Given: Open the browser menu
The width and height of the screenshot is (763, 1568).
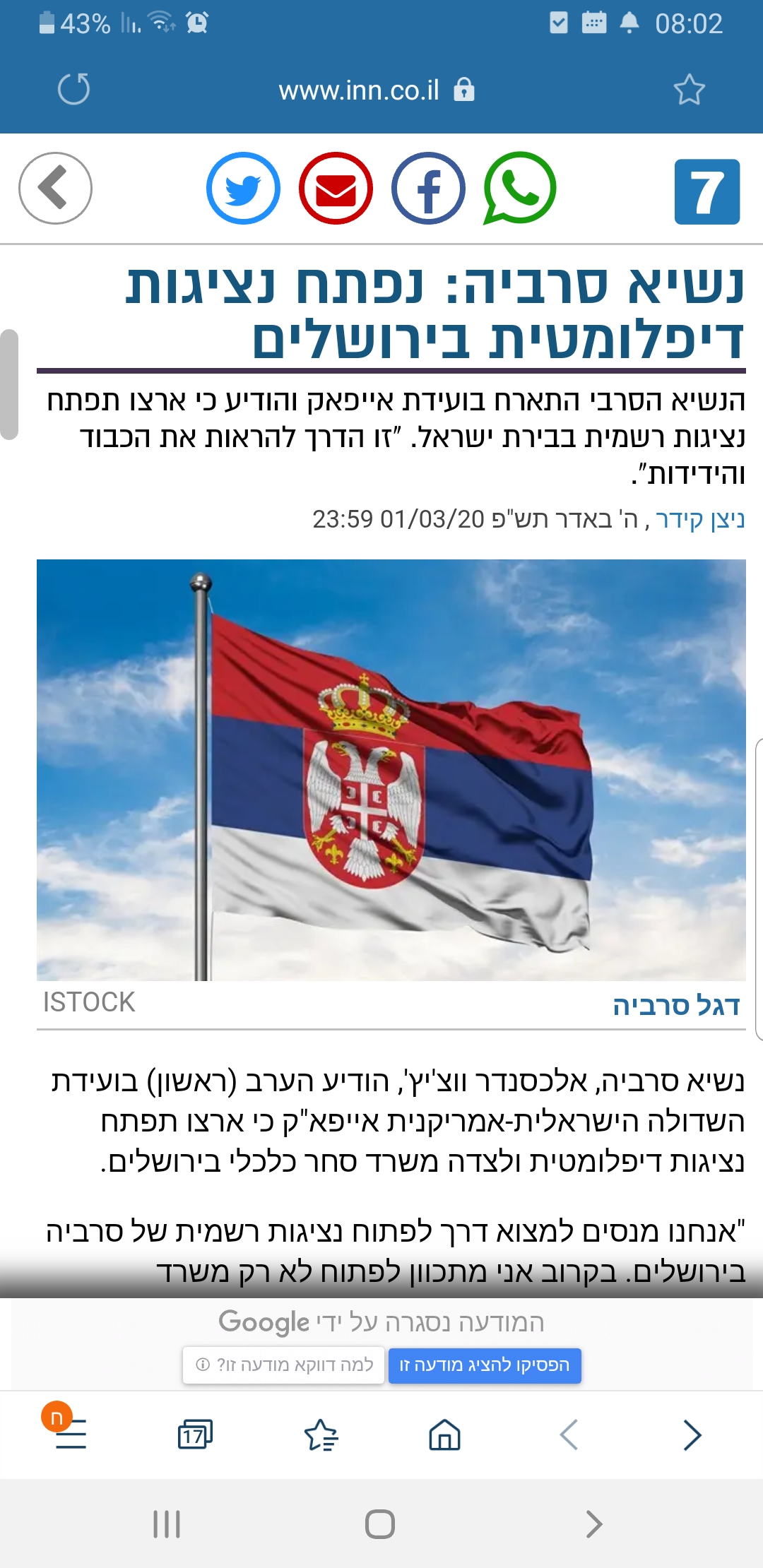Looking at the screenshot, I should (x=70, y=1435).
